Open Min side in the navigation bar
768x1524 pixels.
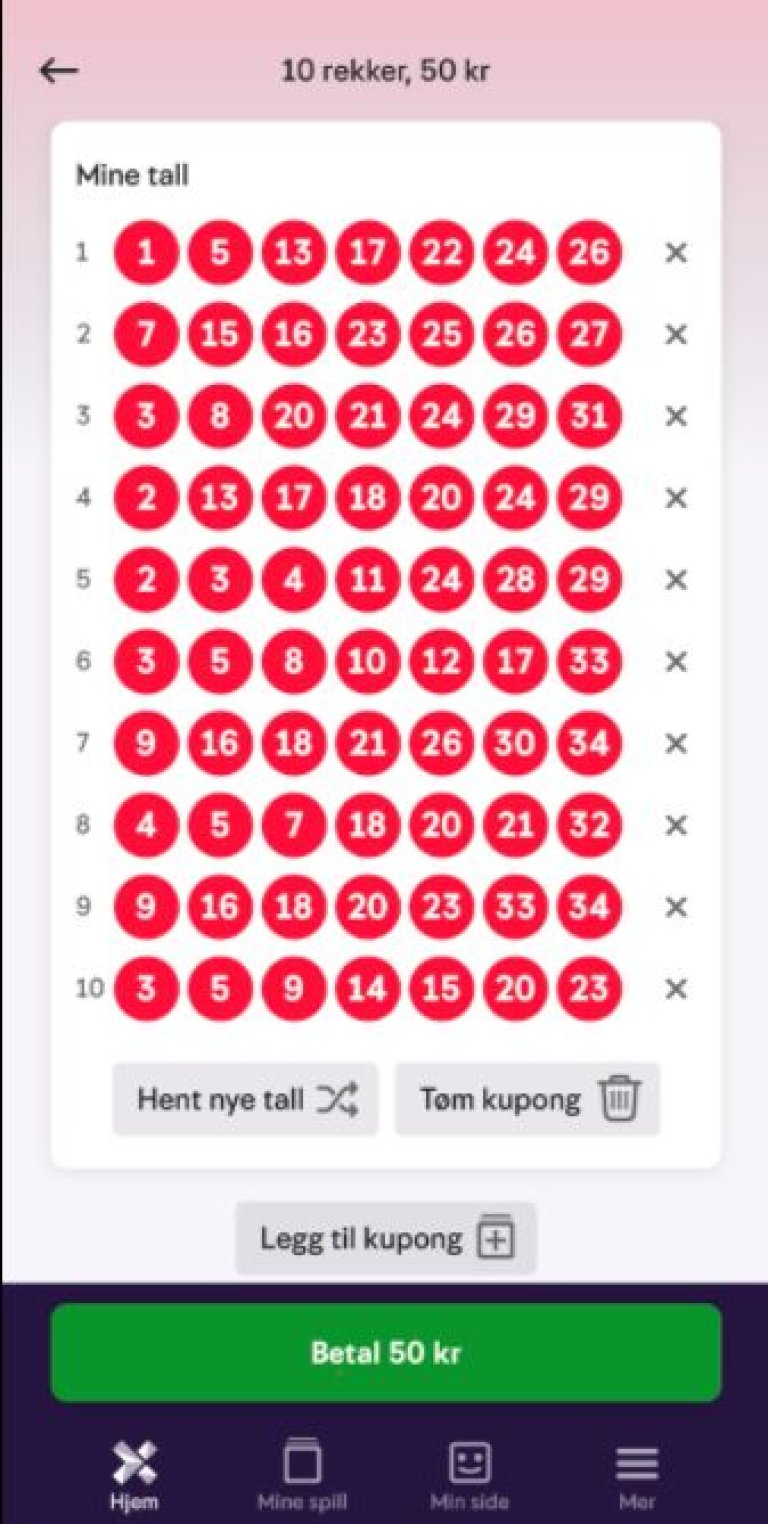[x=469, y=1467]
